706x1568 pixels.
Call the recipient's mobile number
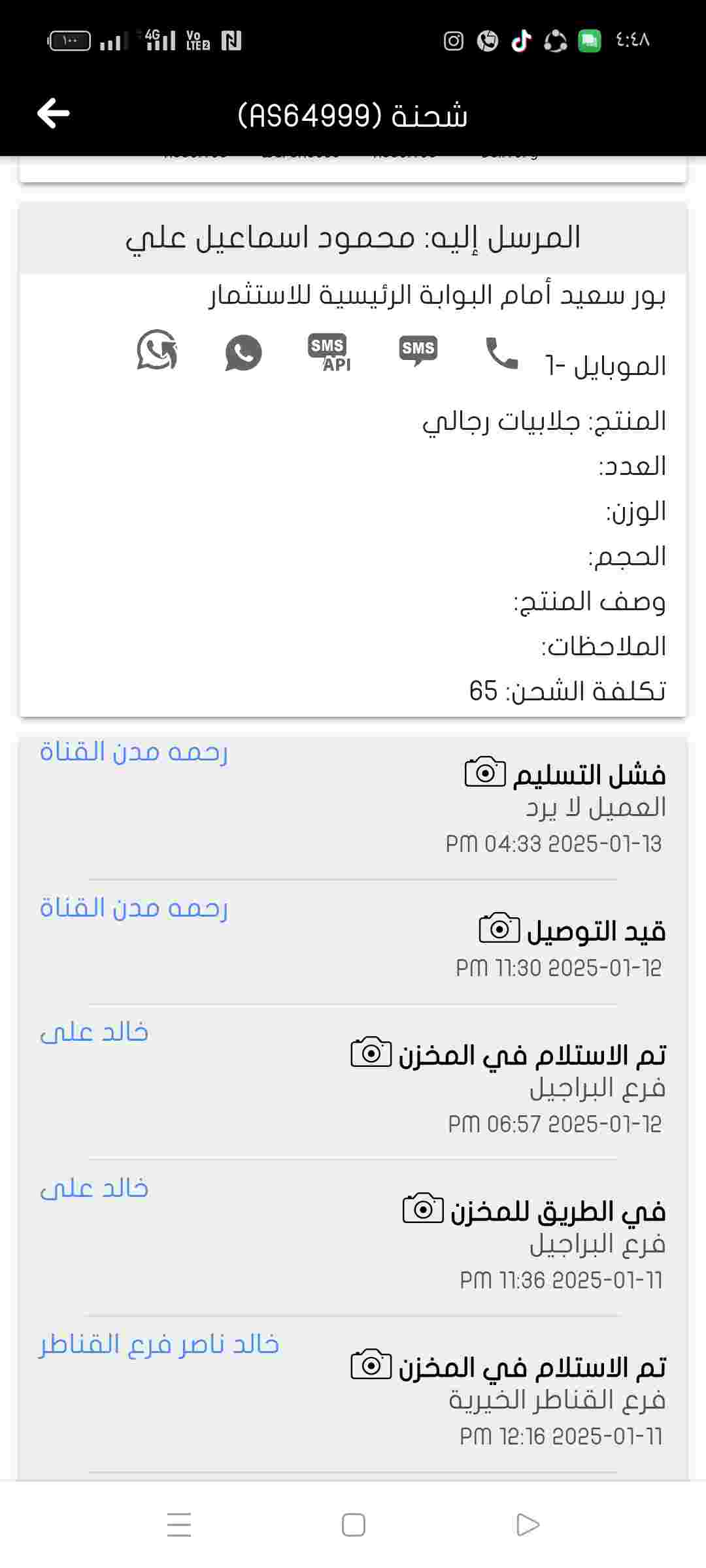point(501,353)
